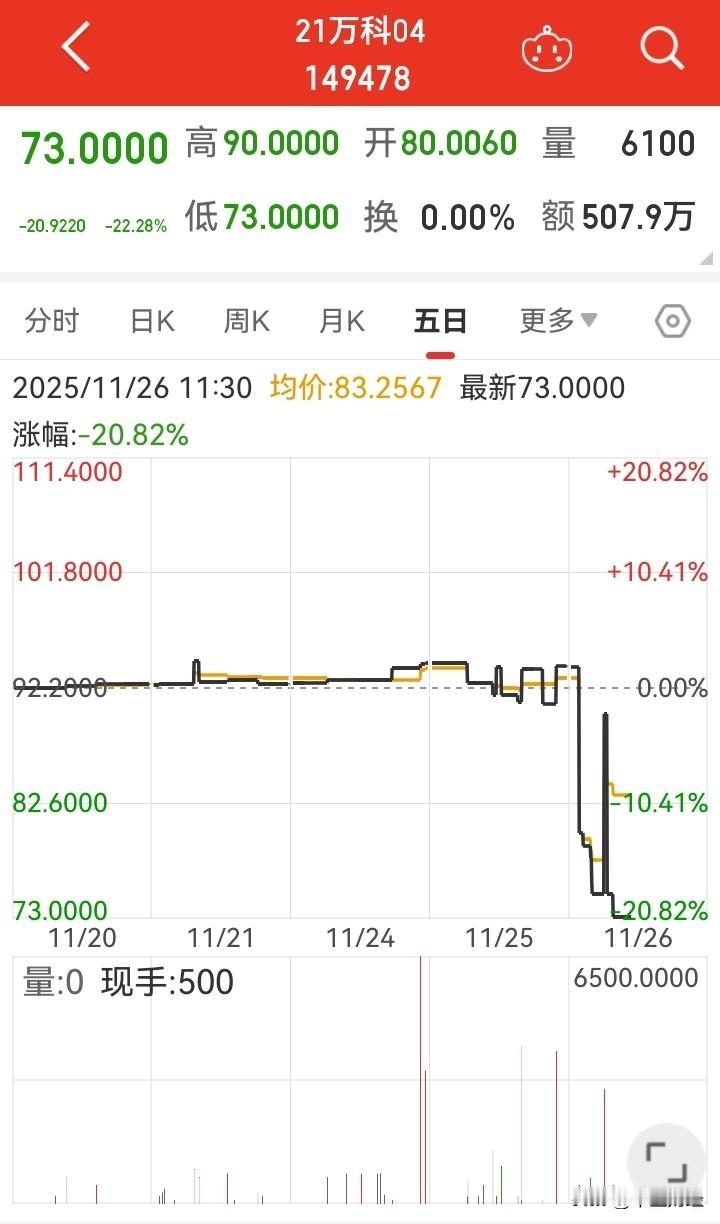This screenshot has width=720, height=1224.
Task: Tap the stock title 21万科04
Action: click(360, 32)
